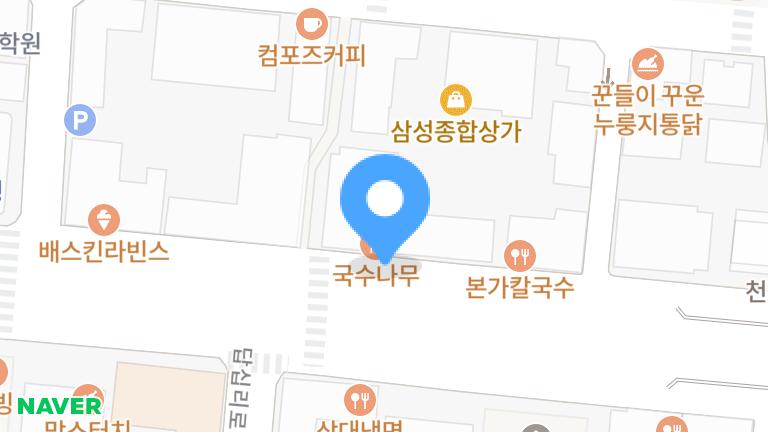
Task: Select the 삼성종합상가 shopping marker
Action: (x=456, y=99)
